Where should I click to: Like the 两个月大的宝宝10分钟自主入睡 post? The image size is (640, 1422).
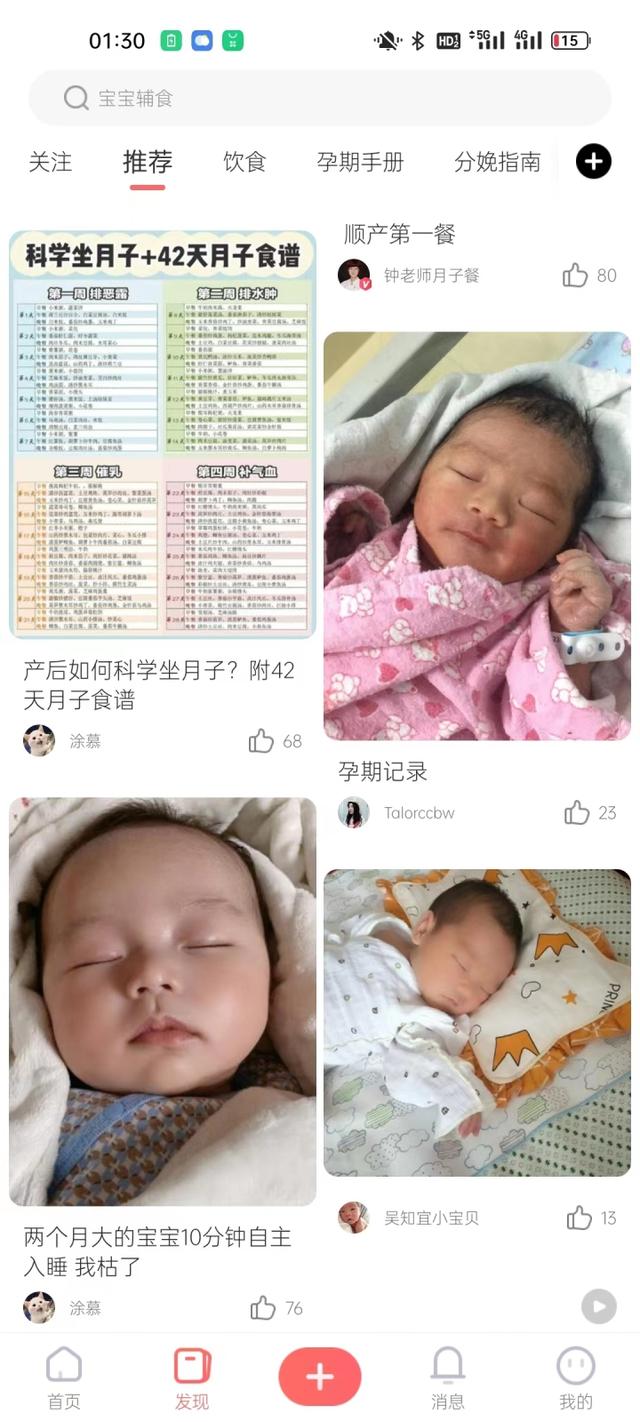pos(263,1308)
